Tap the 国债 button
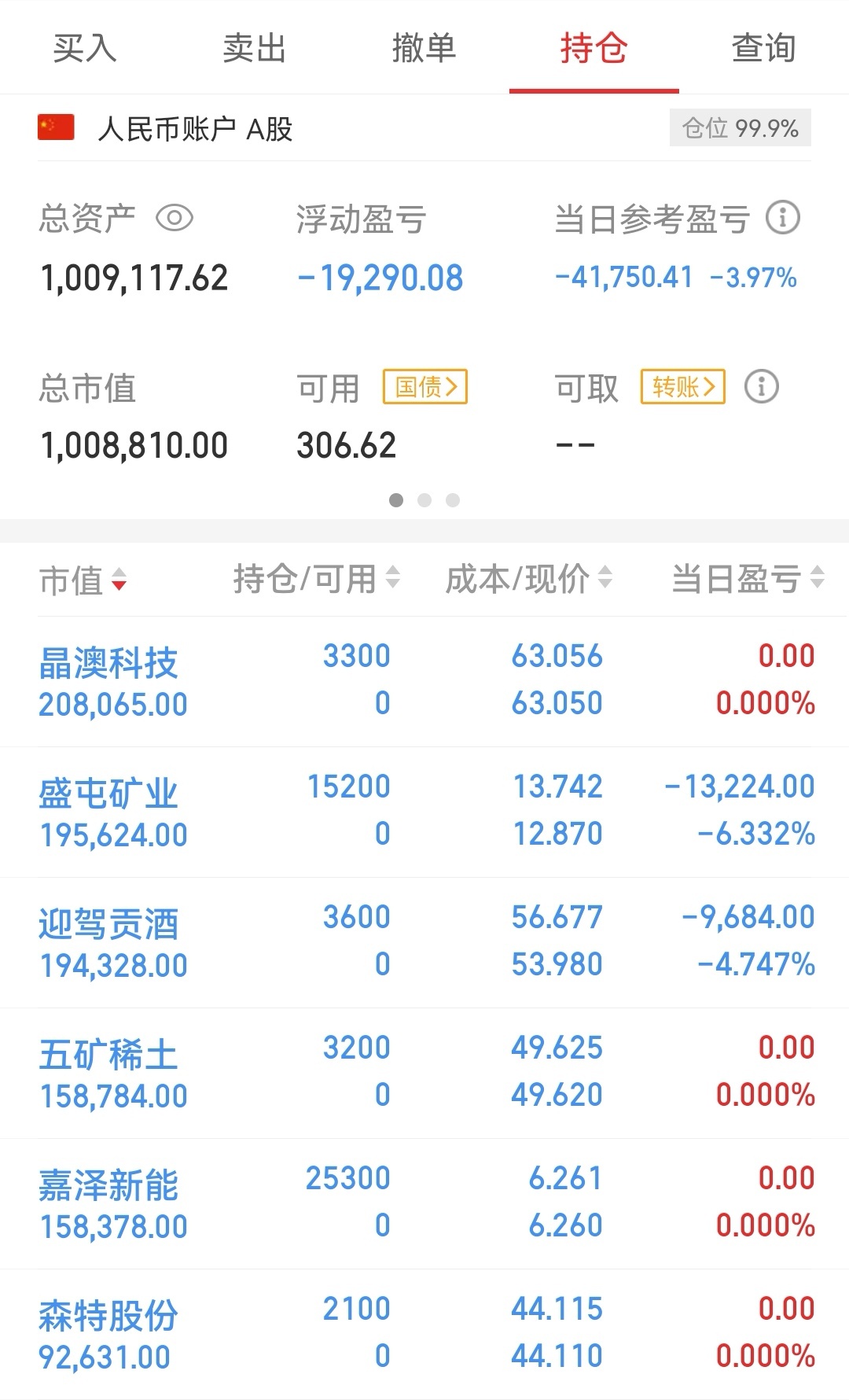The height and width of the screenshot is (1400, 849). tap(425, 387)
